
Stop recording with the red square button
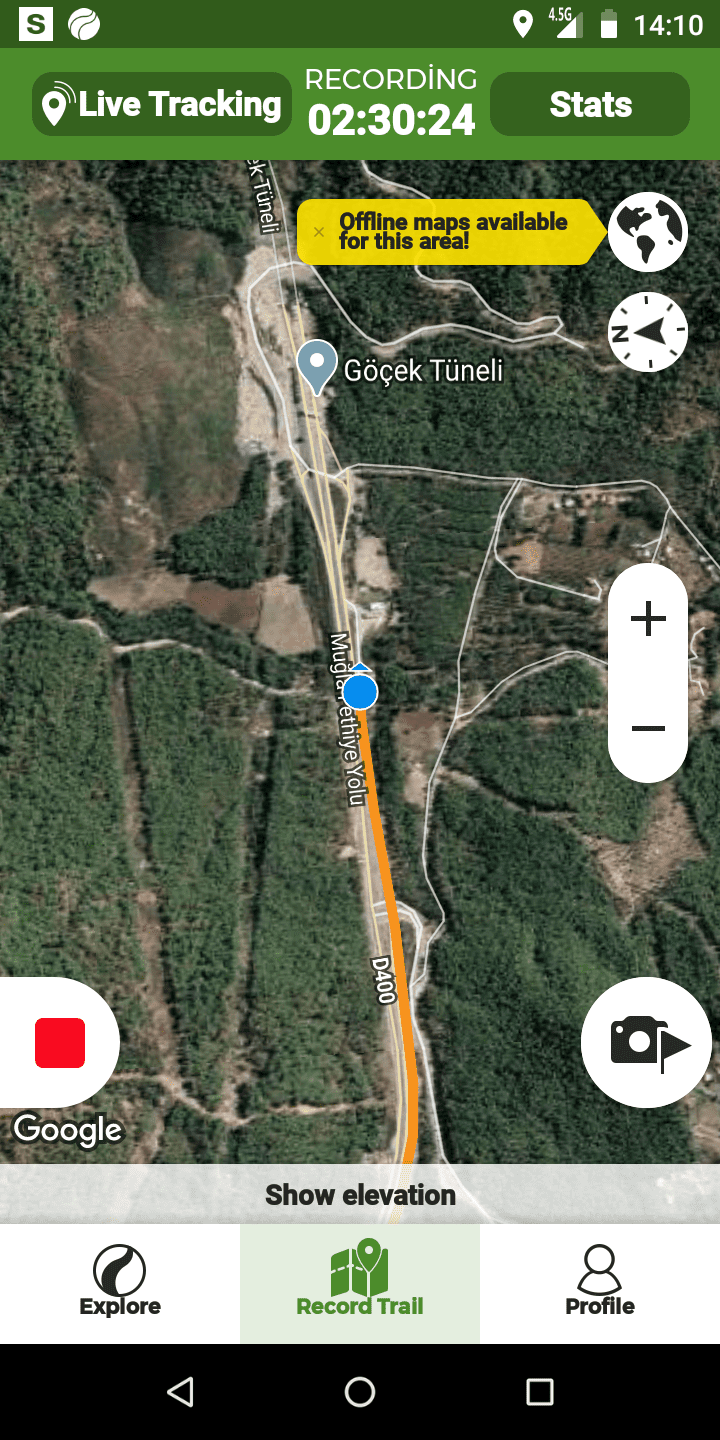(x=60, y=1043)
